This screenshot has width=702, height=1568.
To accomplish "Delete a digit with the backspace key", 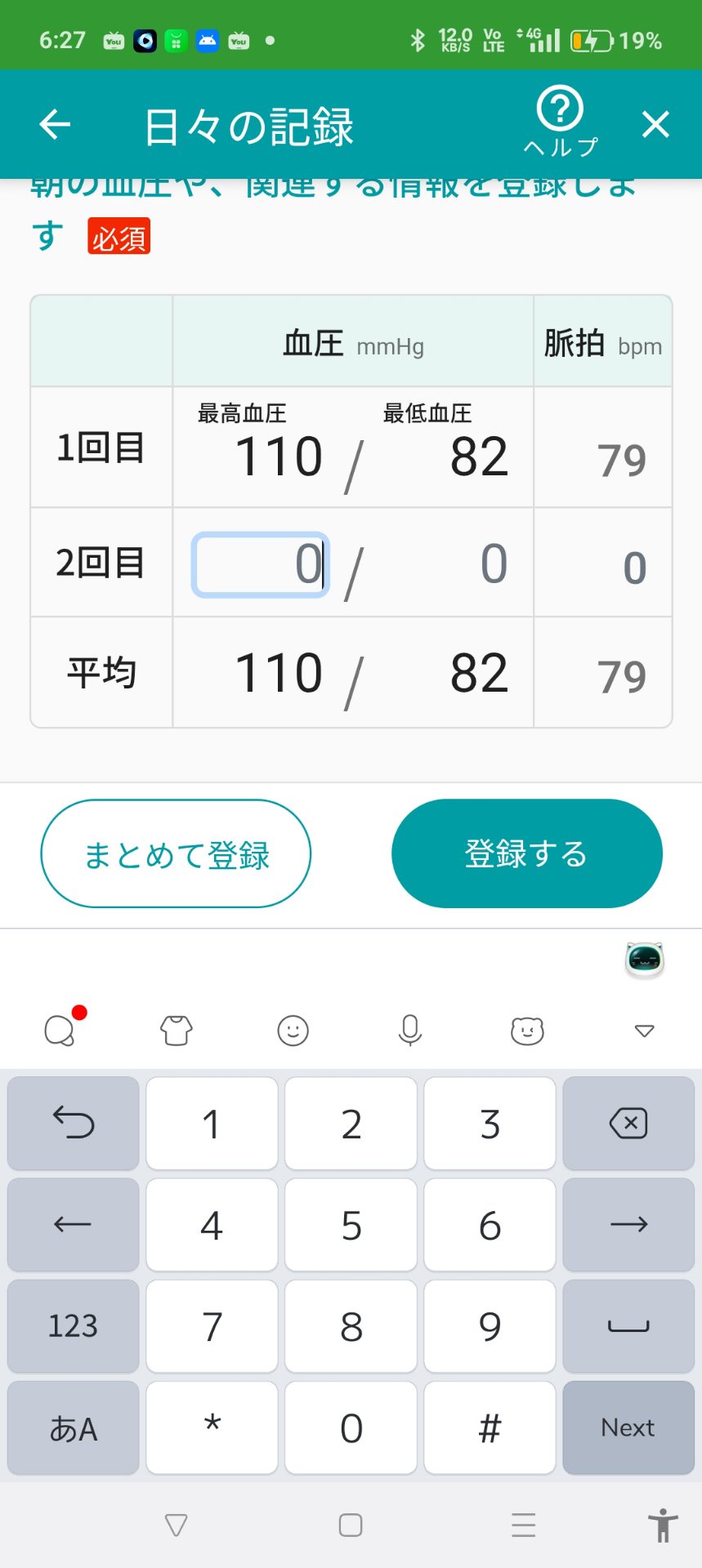I will [628, 1124].
